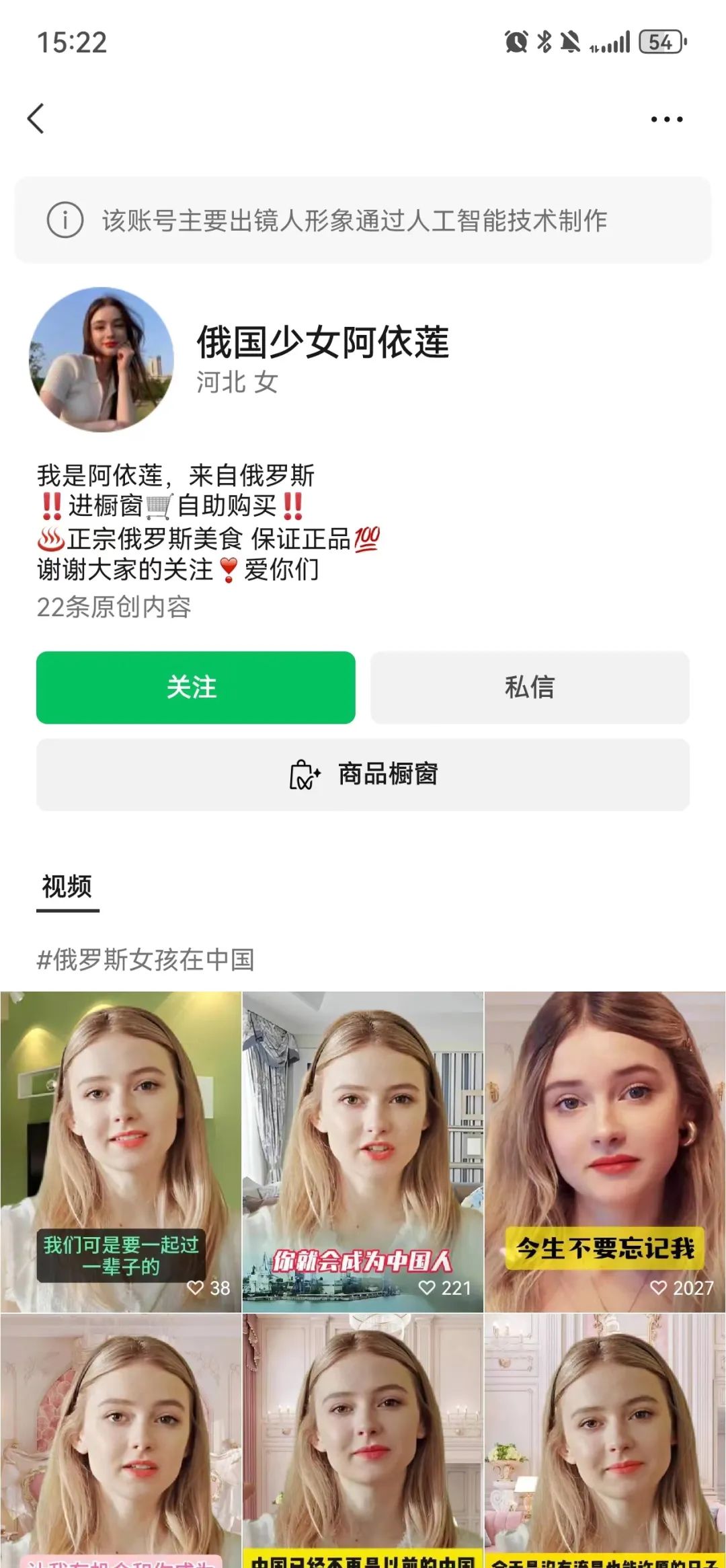
Task: View the profile avatar picture
Action: pyautogui.click(x=102, y=360)
